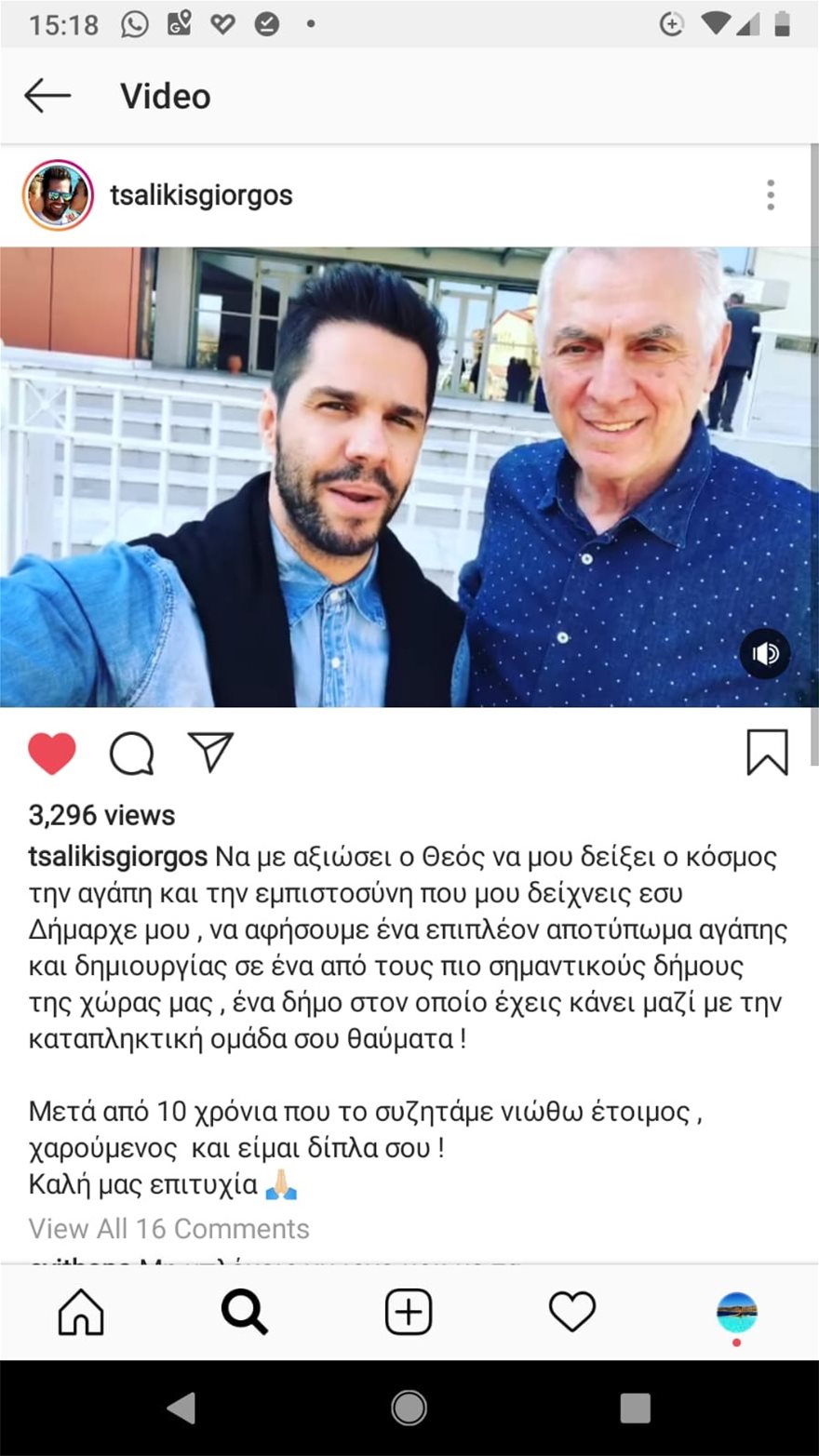
Task: Toggle the video sound
Action: point(765,654)
